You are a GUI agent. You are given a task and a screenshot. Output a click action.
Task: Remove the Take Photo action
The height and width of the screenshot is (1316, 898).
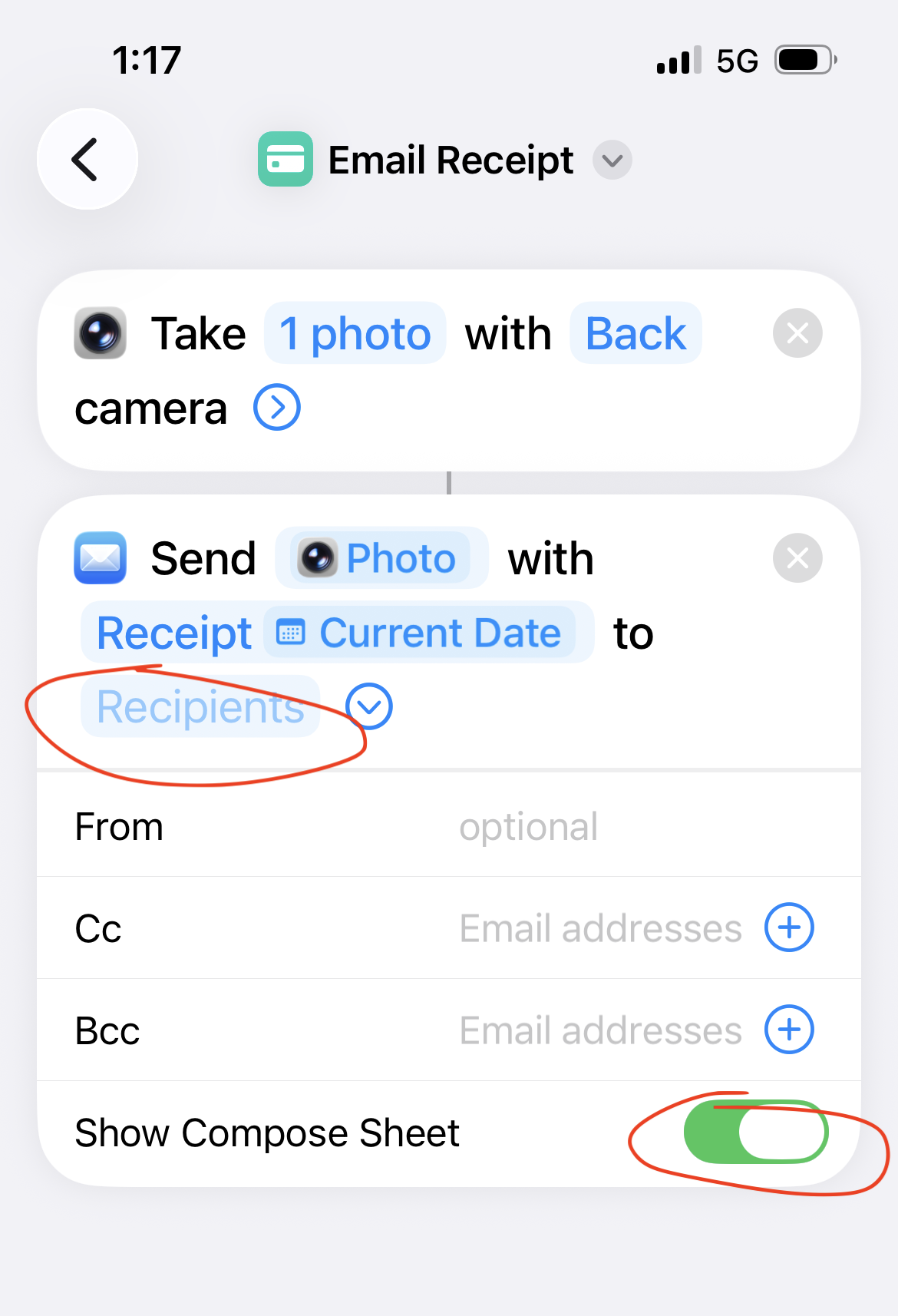[x=797, y=334]
